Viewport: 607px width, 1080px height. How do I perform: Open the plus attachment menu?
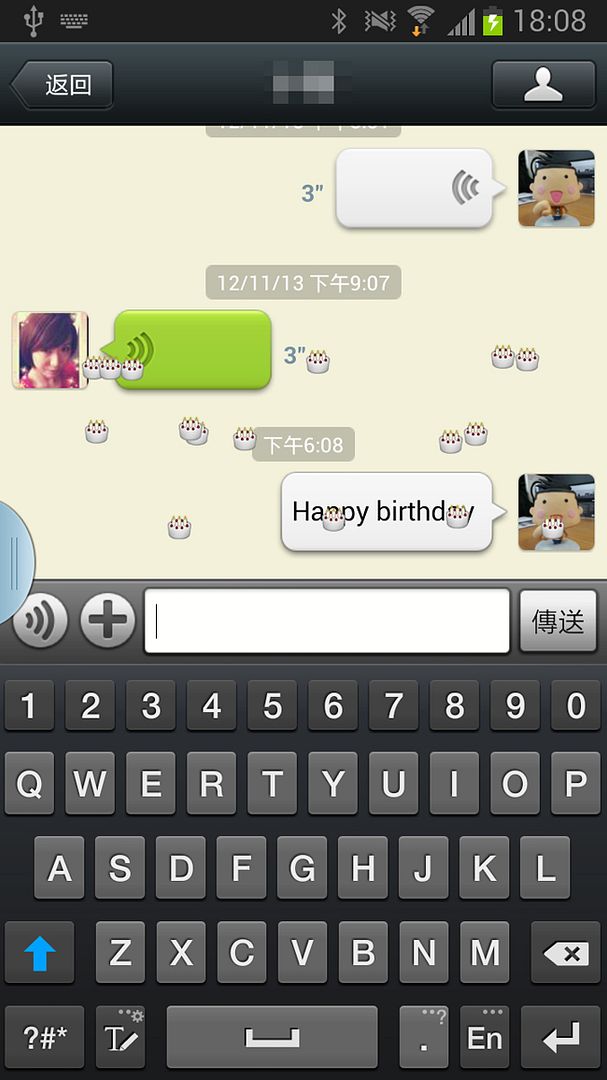(x=107, y=621)
